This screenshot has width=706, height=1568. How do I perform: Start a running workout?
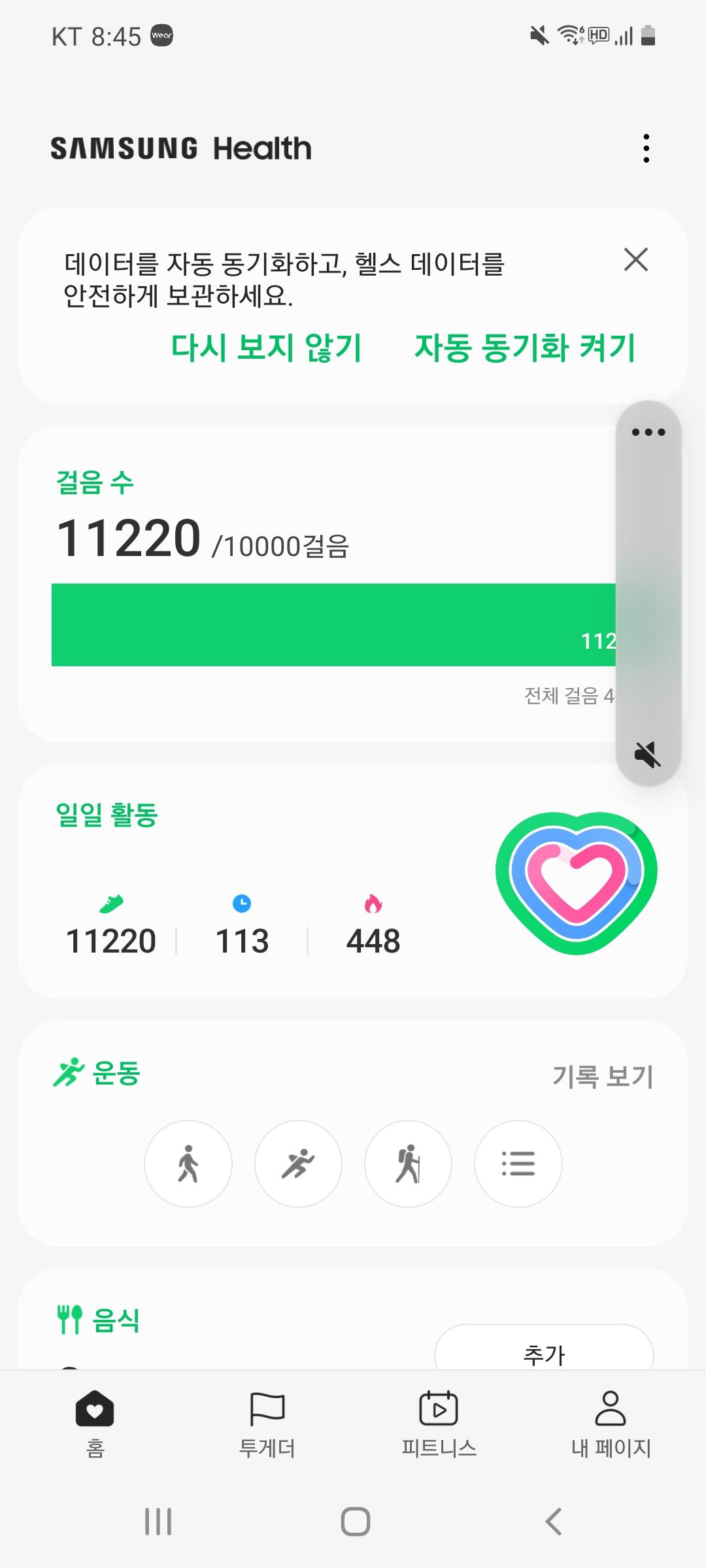pyautogui.click(x=298, y=1164)
